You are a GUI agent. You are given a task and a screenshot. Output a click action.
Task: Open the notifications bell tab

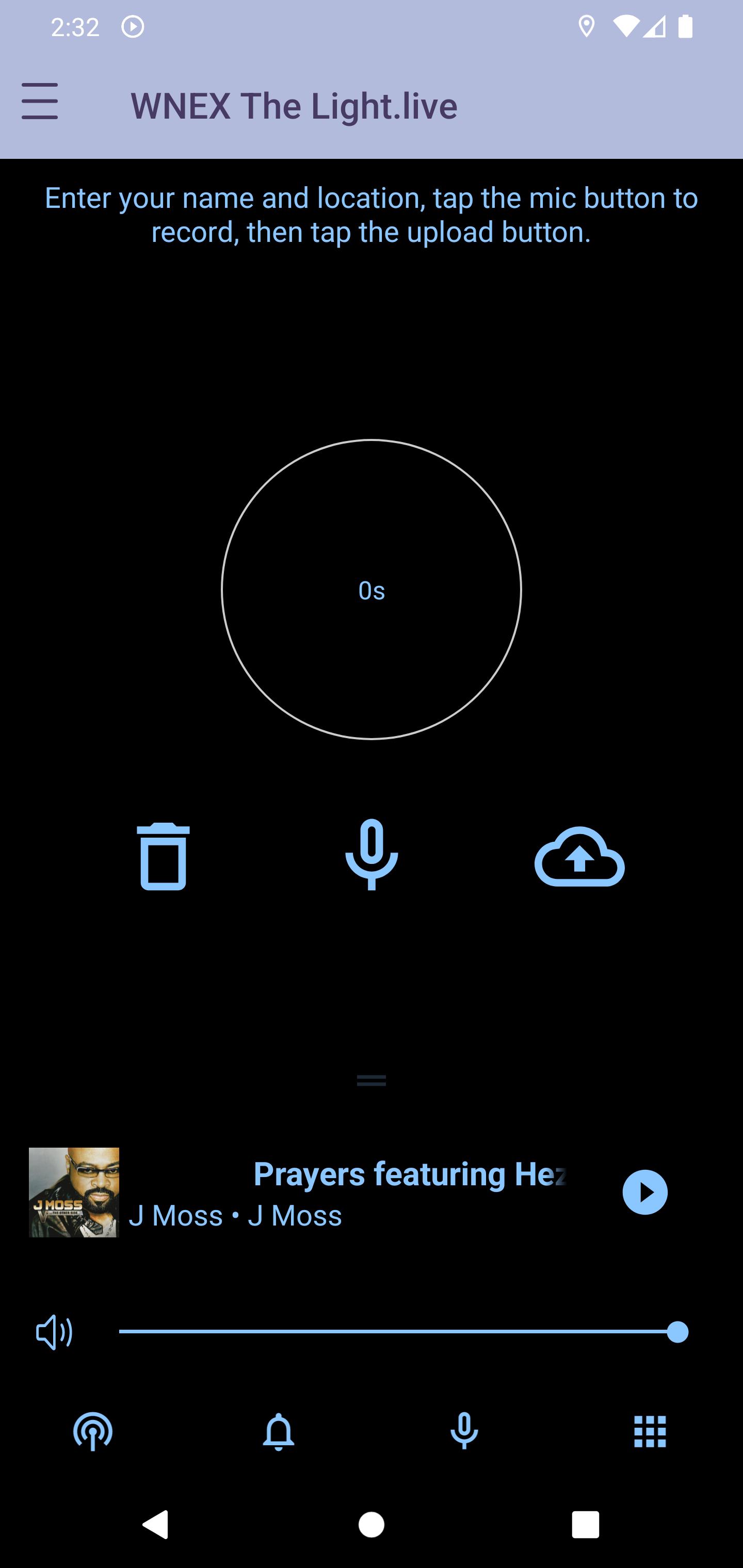(x=278, y=1431)
